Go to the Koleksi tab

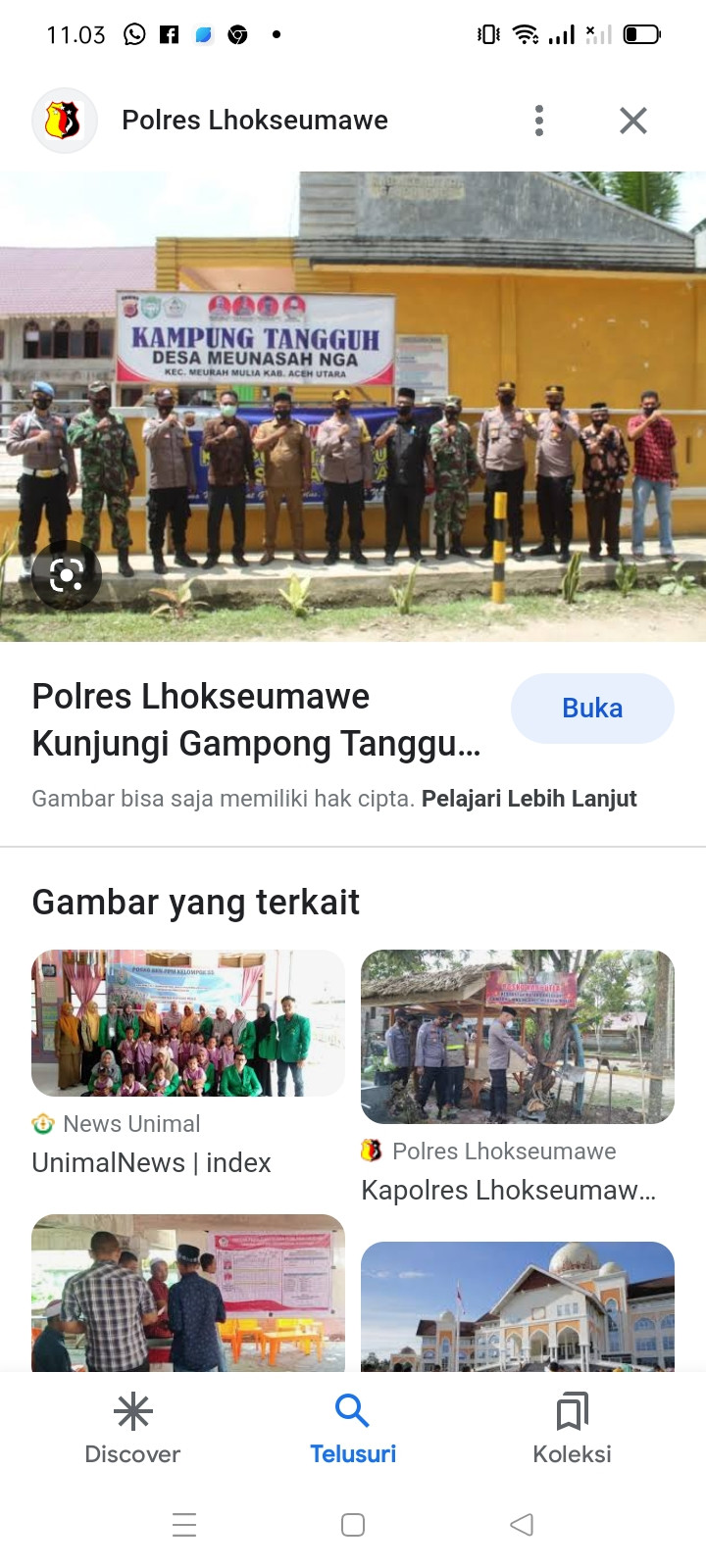(572, 1429)
